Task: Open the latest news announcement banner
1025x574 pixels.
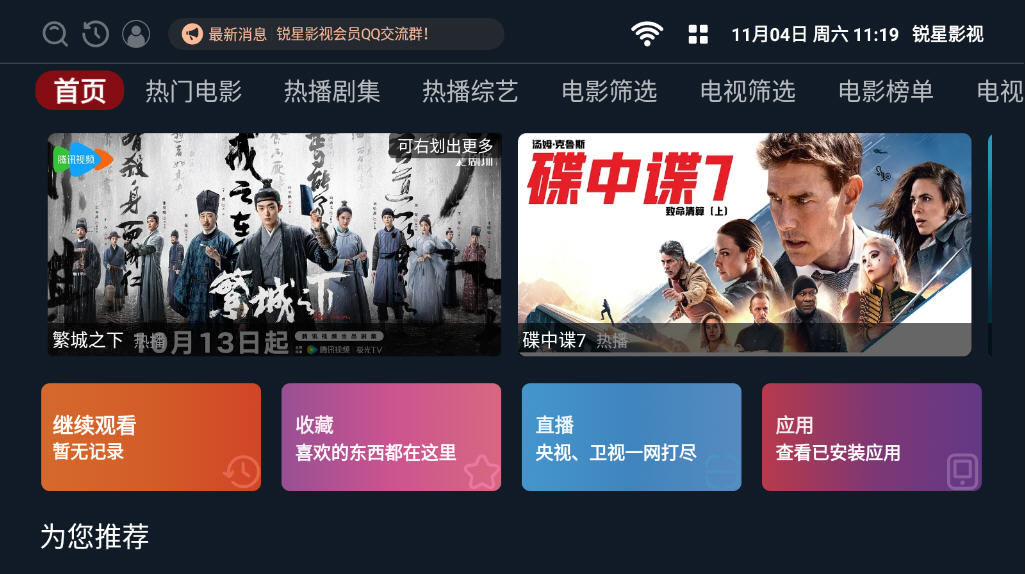Action: 335,34
